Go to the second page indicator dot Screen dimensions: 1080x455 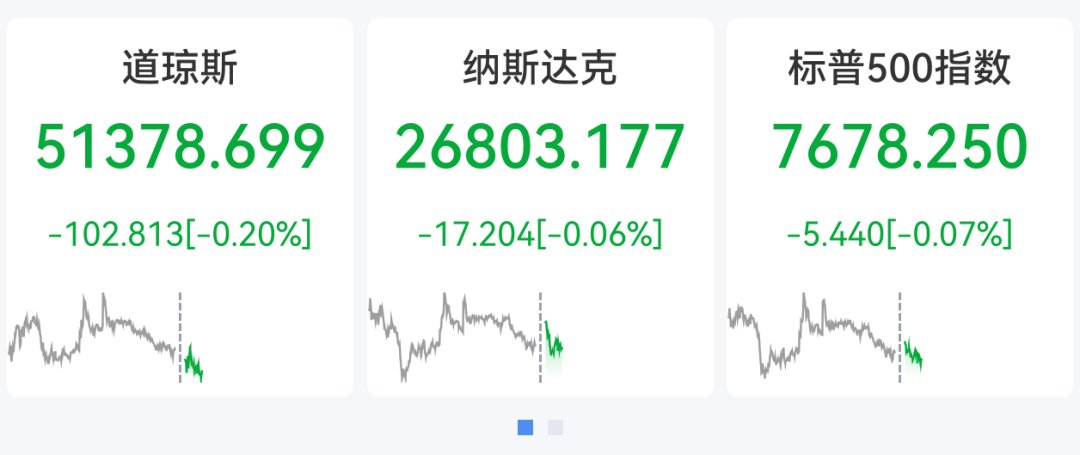pos(555,427)
